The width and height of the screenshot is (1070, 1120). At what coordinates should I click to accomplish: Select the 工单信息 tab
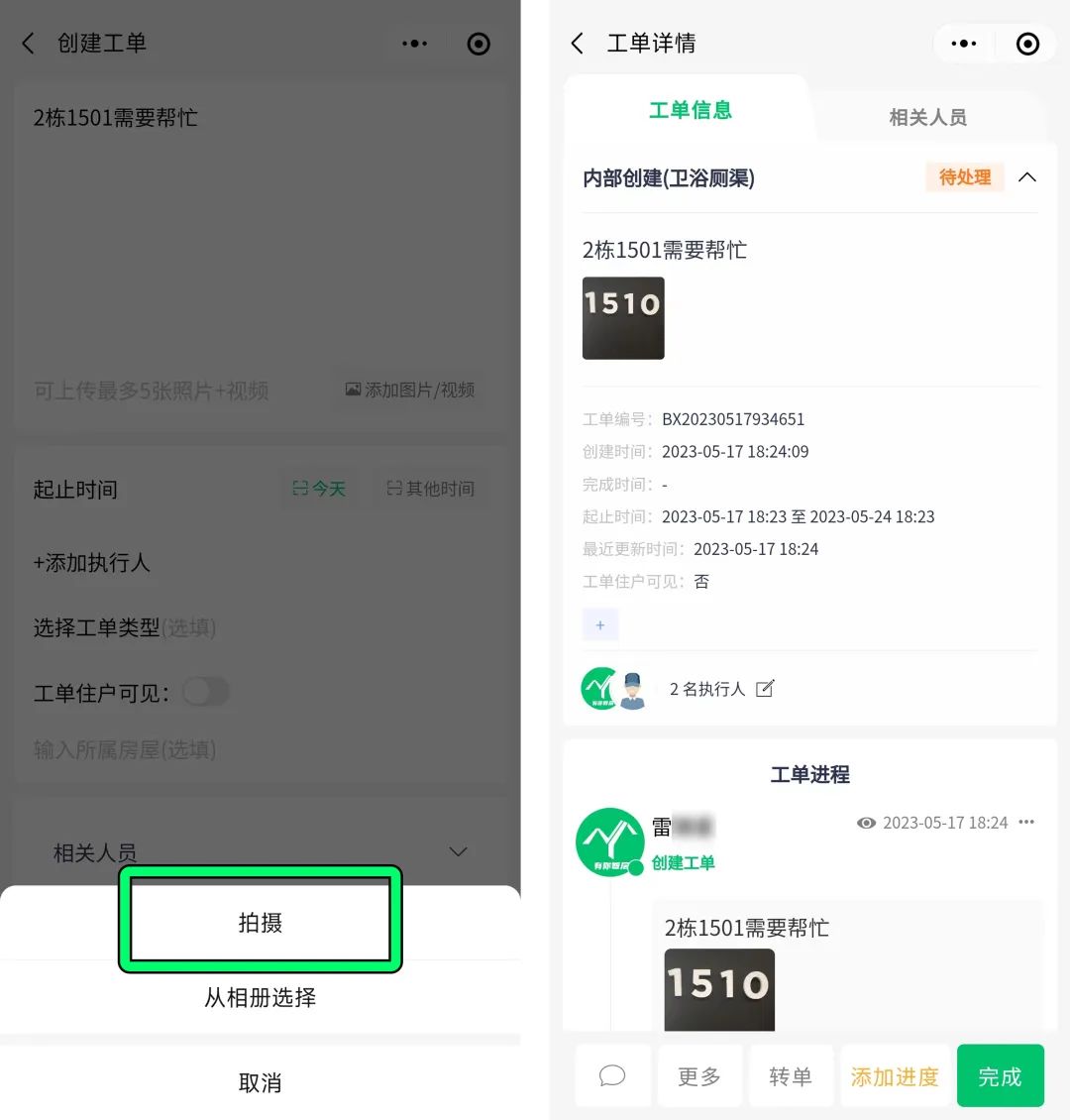[x=690, y=110]
